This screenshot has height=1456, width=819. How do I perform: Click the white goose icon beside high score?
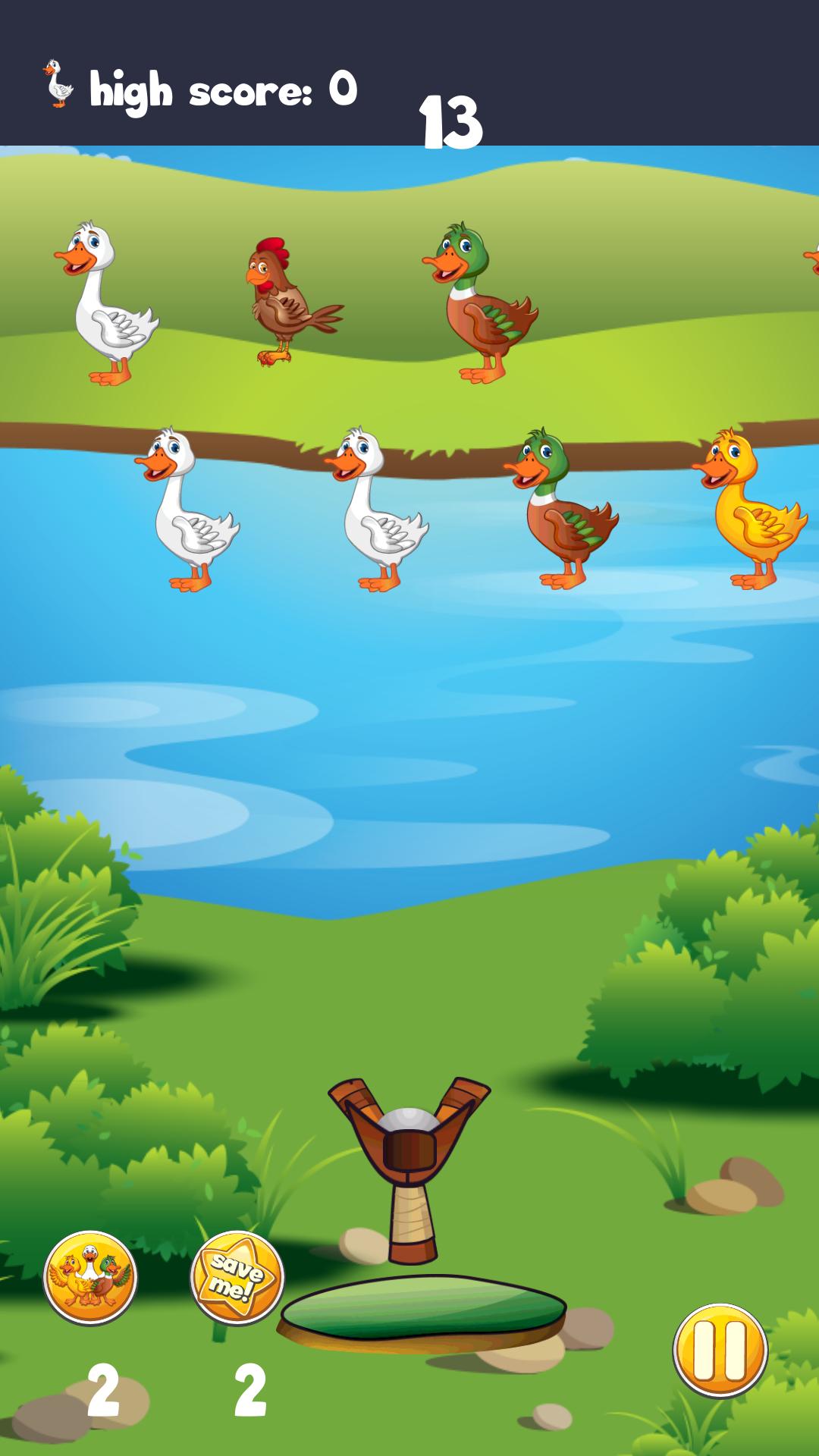pyautogui.click(x=57, y=83)
